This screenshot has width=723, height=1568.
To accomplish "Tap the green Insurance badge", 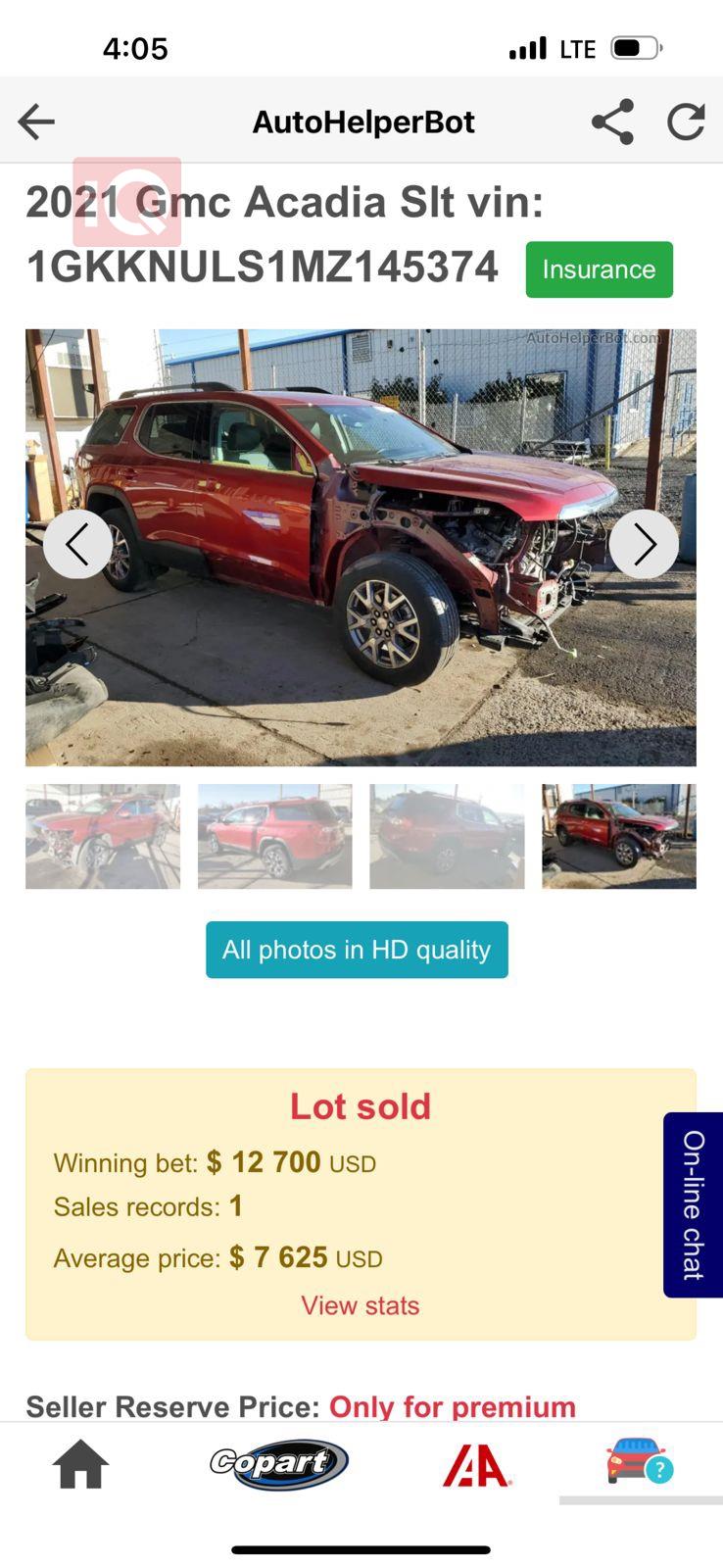I will [x=599, y=269].
